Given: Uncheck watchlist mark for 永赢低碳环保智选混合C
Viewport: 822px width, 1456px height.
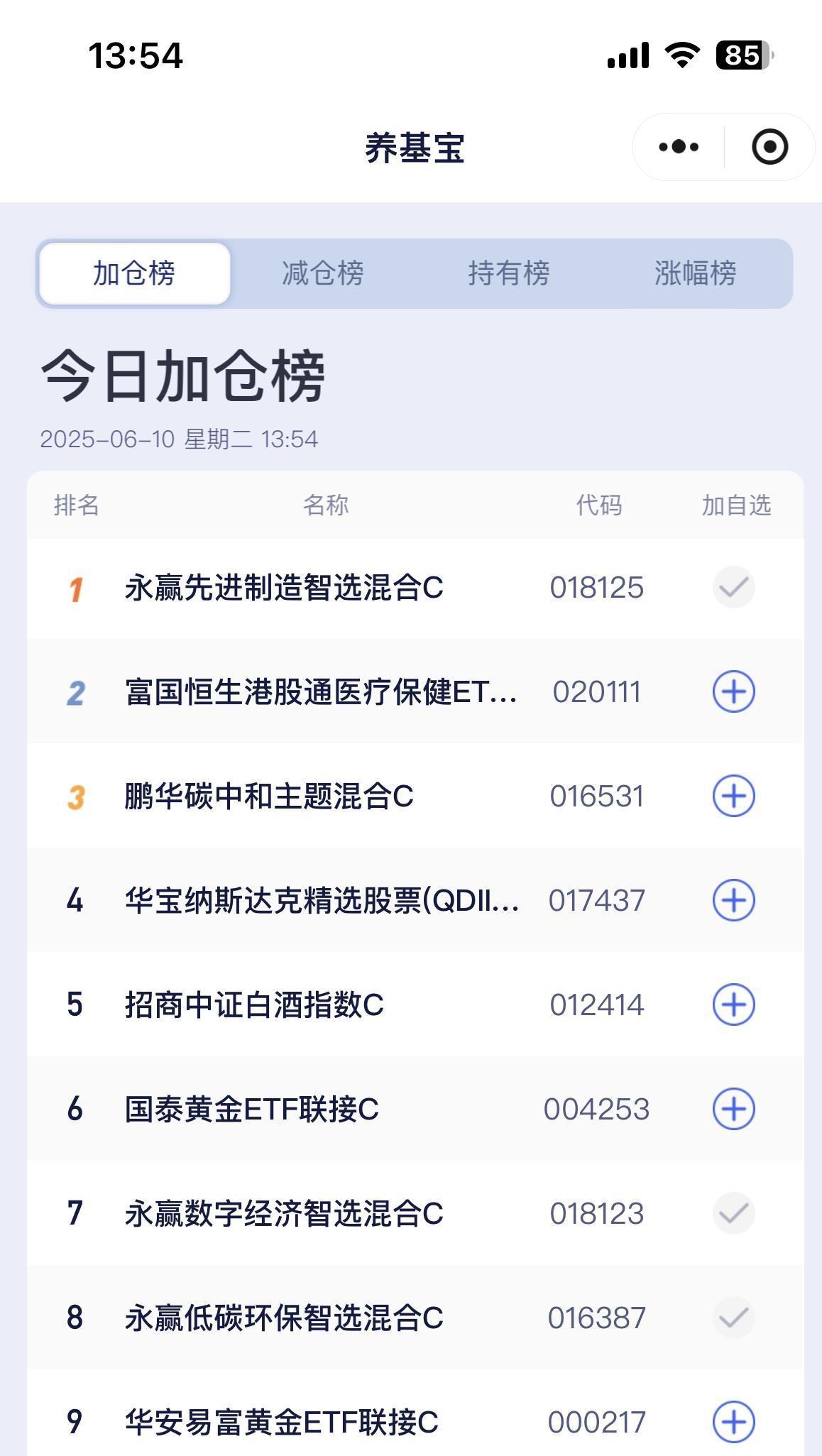Looking at the screenshot, I should point(733,1318).
